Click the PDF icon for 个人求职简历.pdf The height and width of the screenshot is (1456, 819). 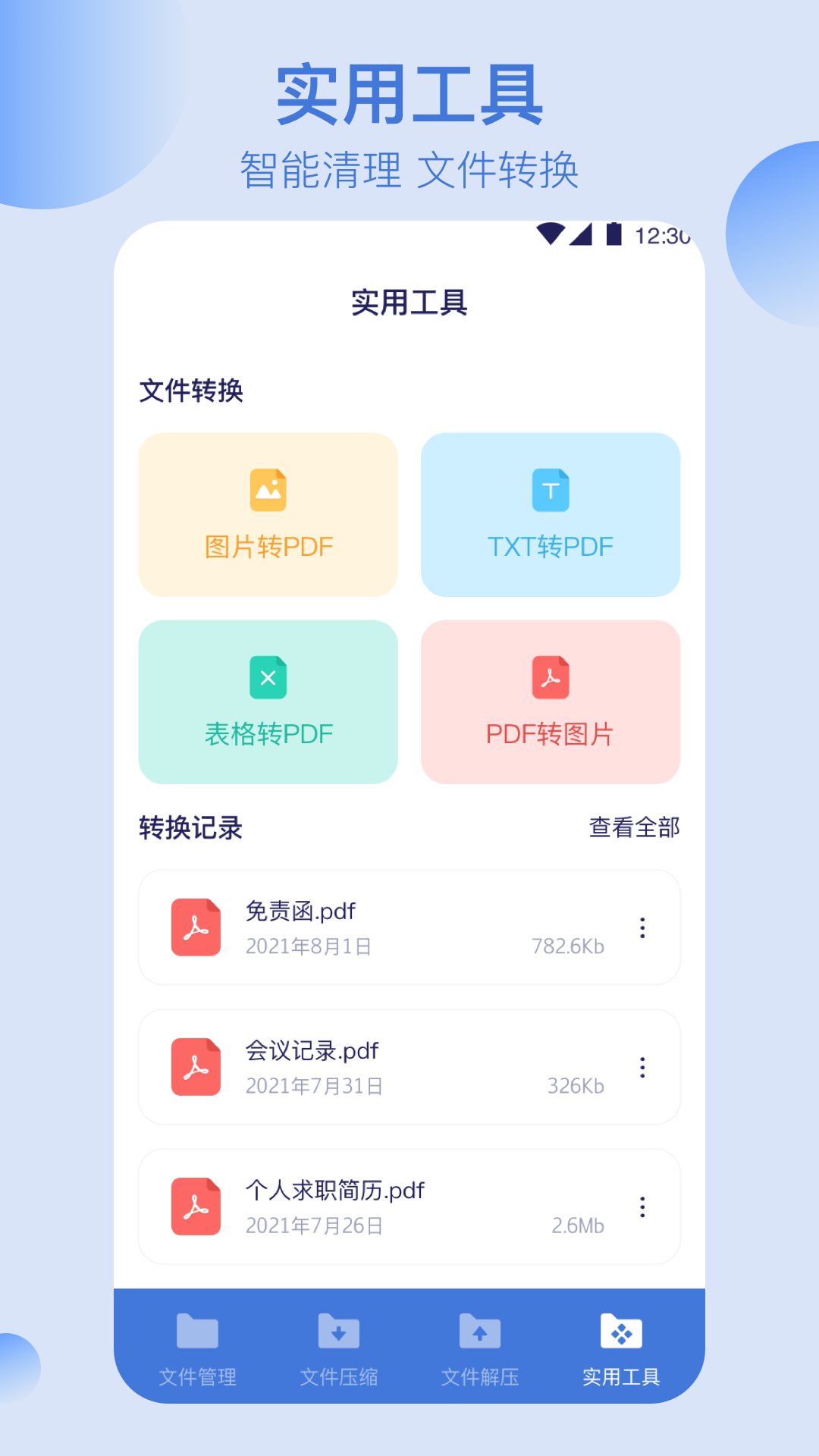(x=196, y=1206)
